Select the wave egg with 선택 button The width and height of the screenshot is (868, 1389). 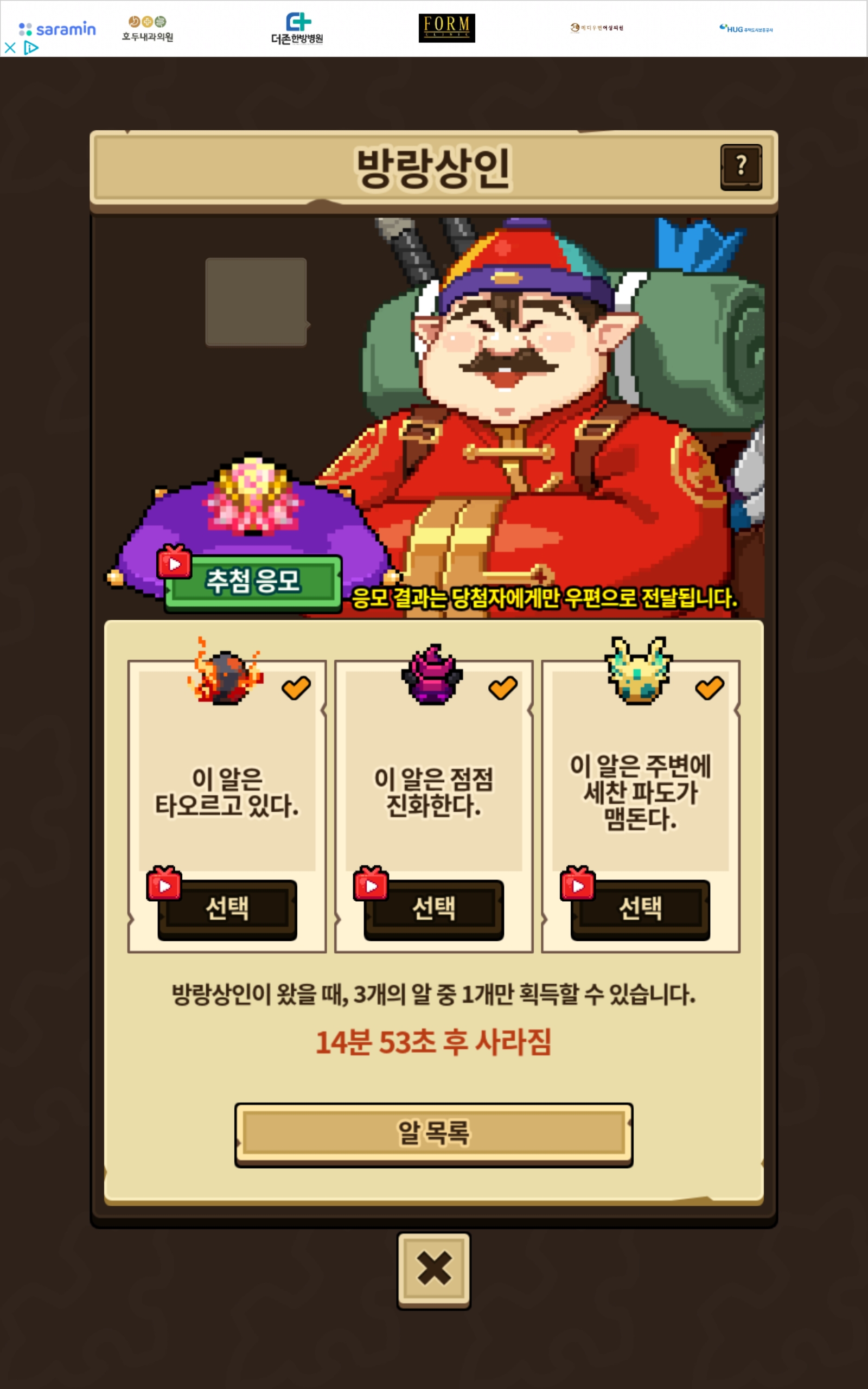tap(640, 909)
